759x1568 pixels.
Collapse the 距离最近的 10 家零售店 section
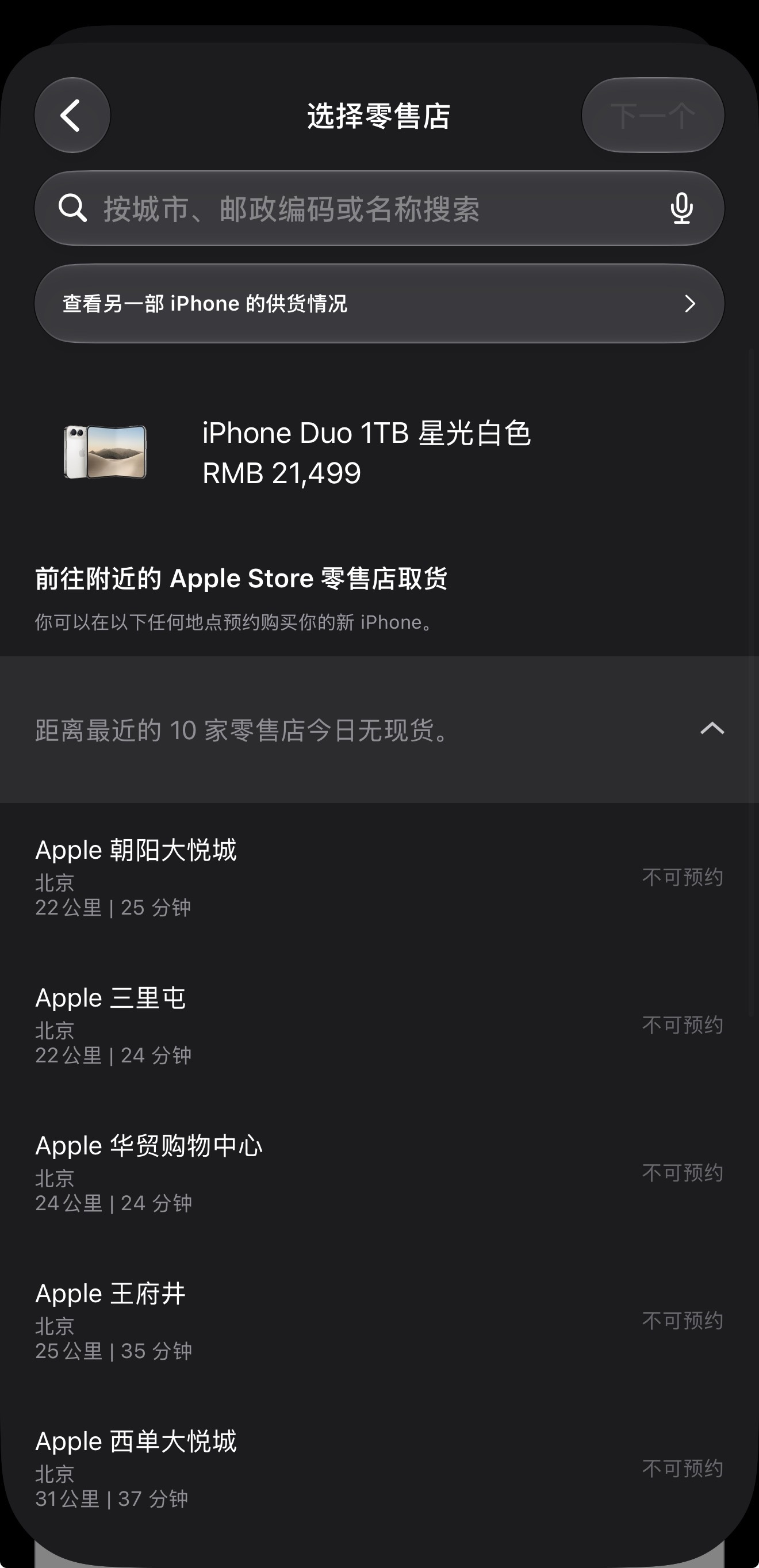[379, 729]
